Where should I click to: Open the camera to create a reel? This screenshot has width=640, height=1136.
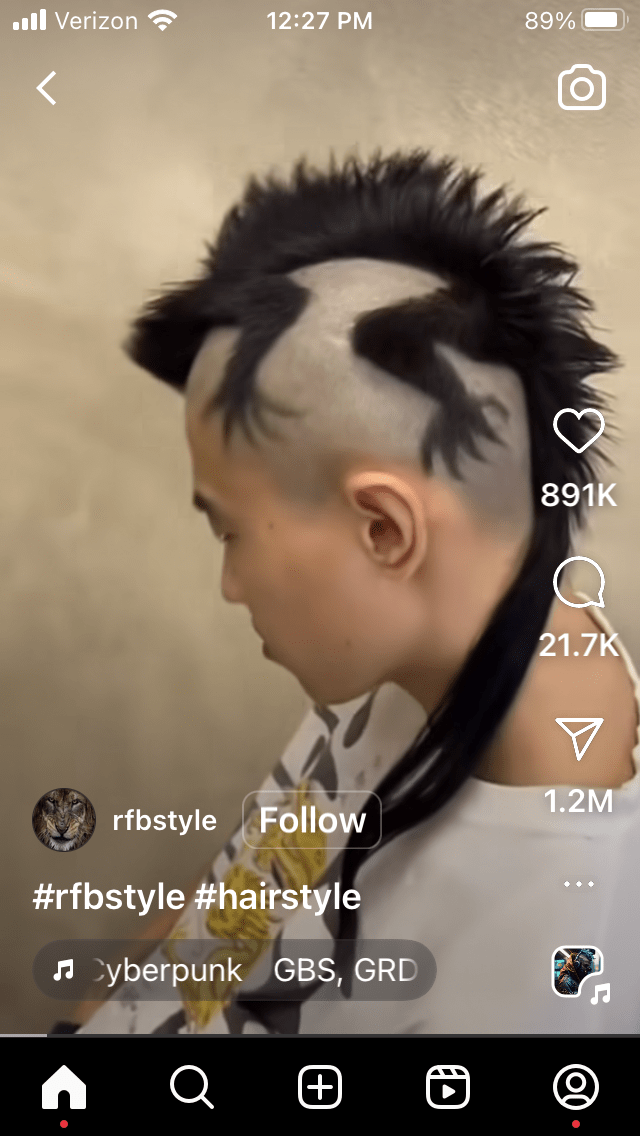click(581, 88)
